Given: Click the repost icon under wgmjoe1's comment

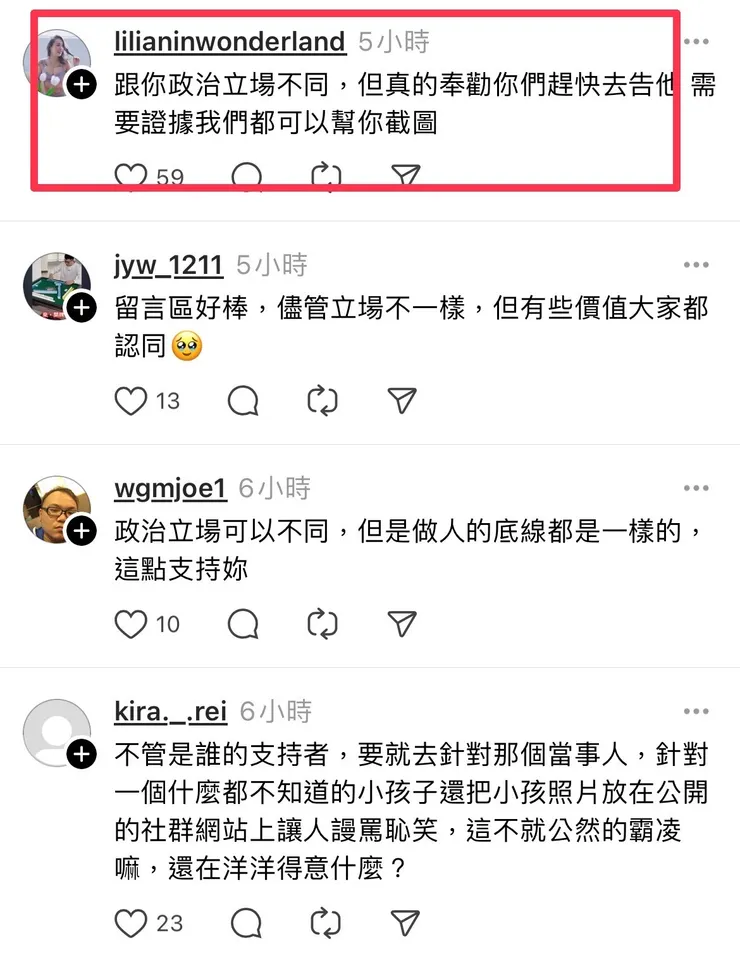Looking at the screenshot, I should click(x=321, y=623).
